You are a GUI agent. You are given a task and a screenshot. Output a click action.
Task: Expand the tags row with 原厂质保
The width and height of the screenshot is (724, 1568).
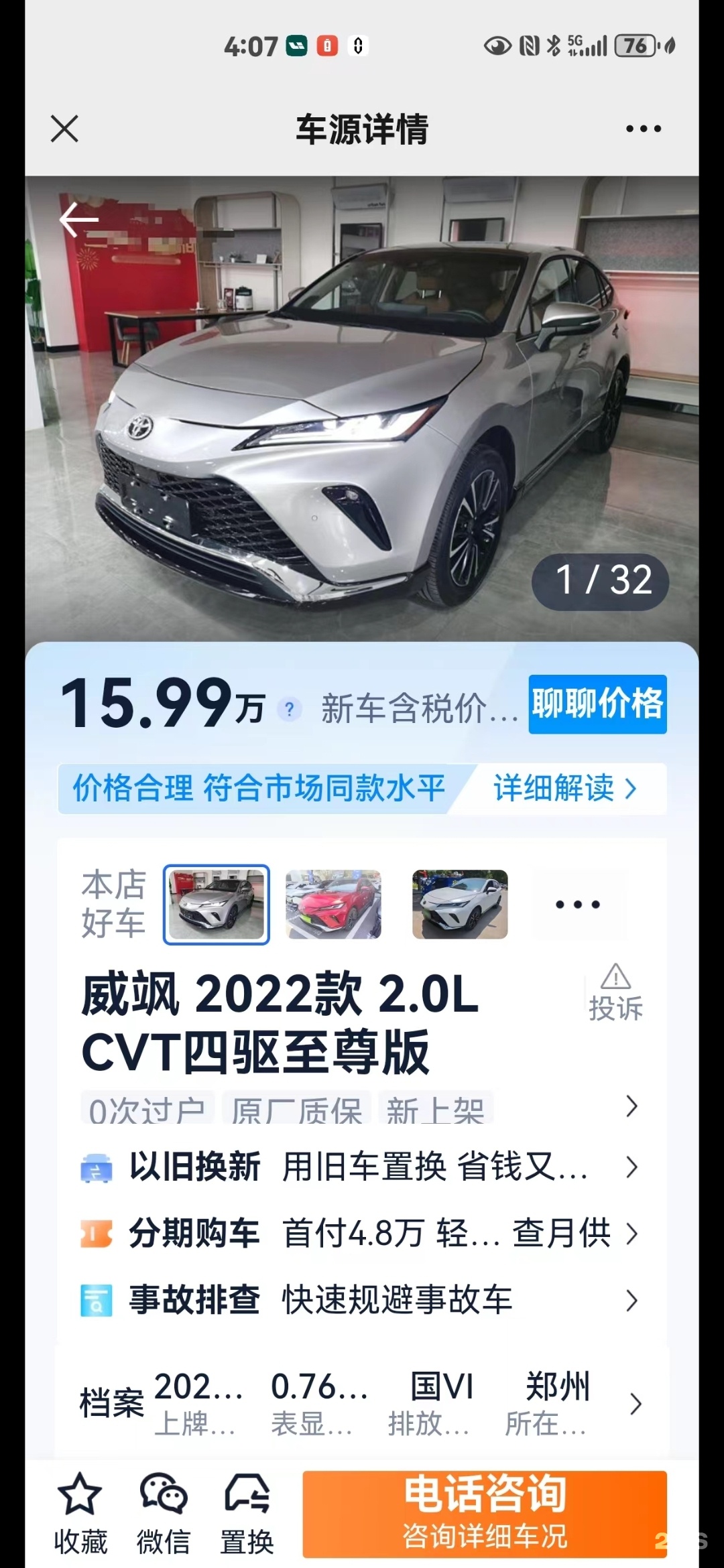630,1107
